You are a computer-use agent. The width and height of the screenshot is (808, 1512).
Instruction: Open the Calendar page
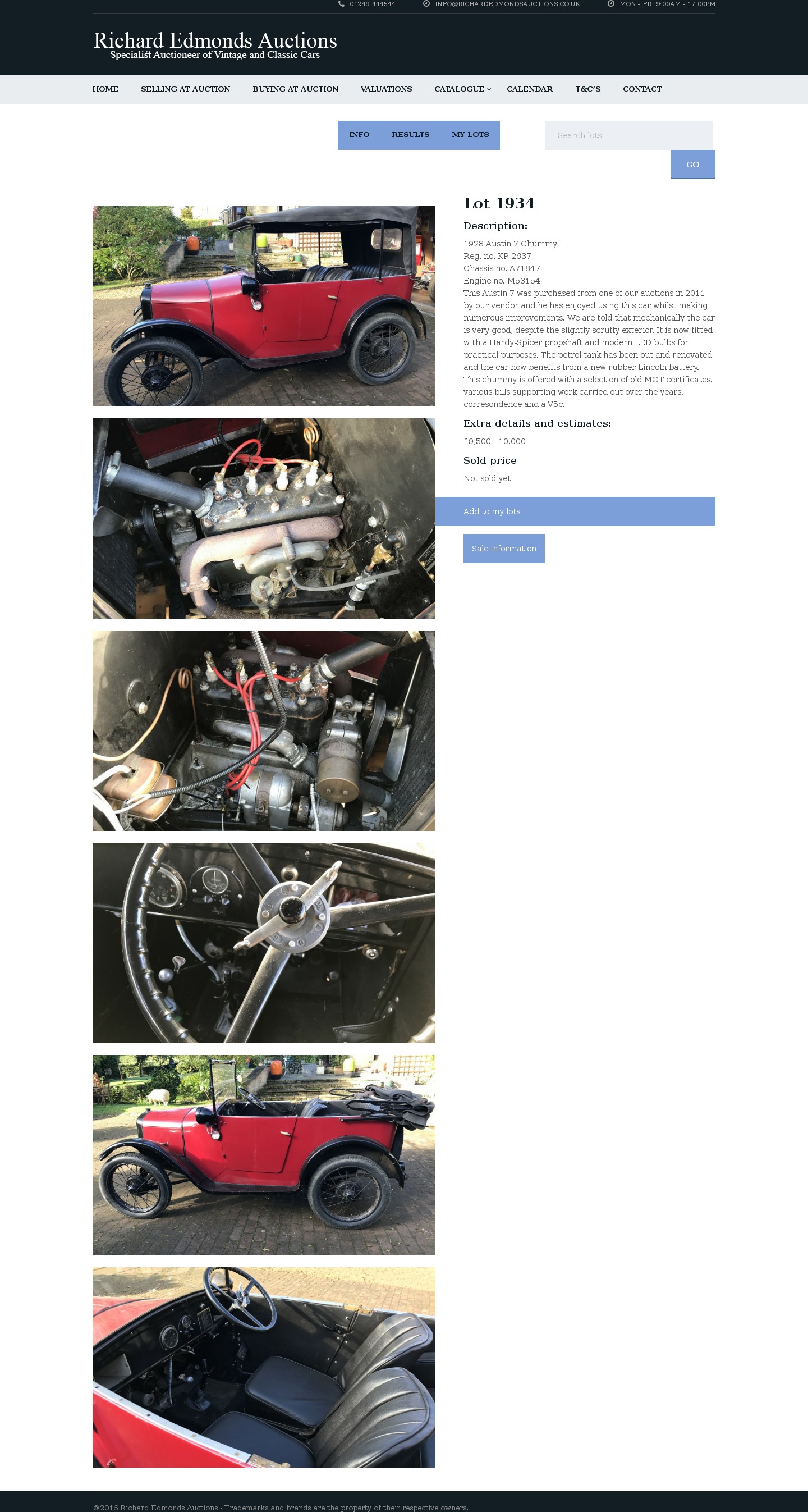pos(529,89)
